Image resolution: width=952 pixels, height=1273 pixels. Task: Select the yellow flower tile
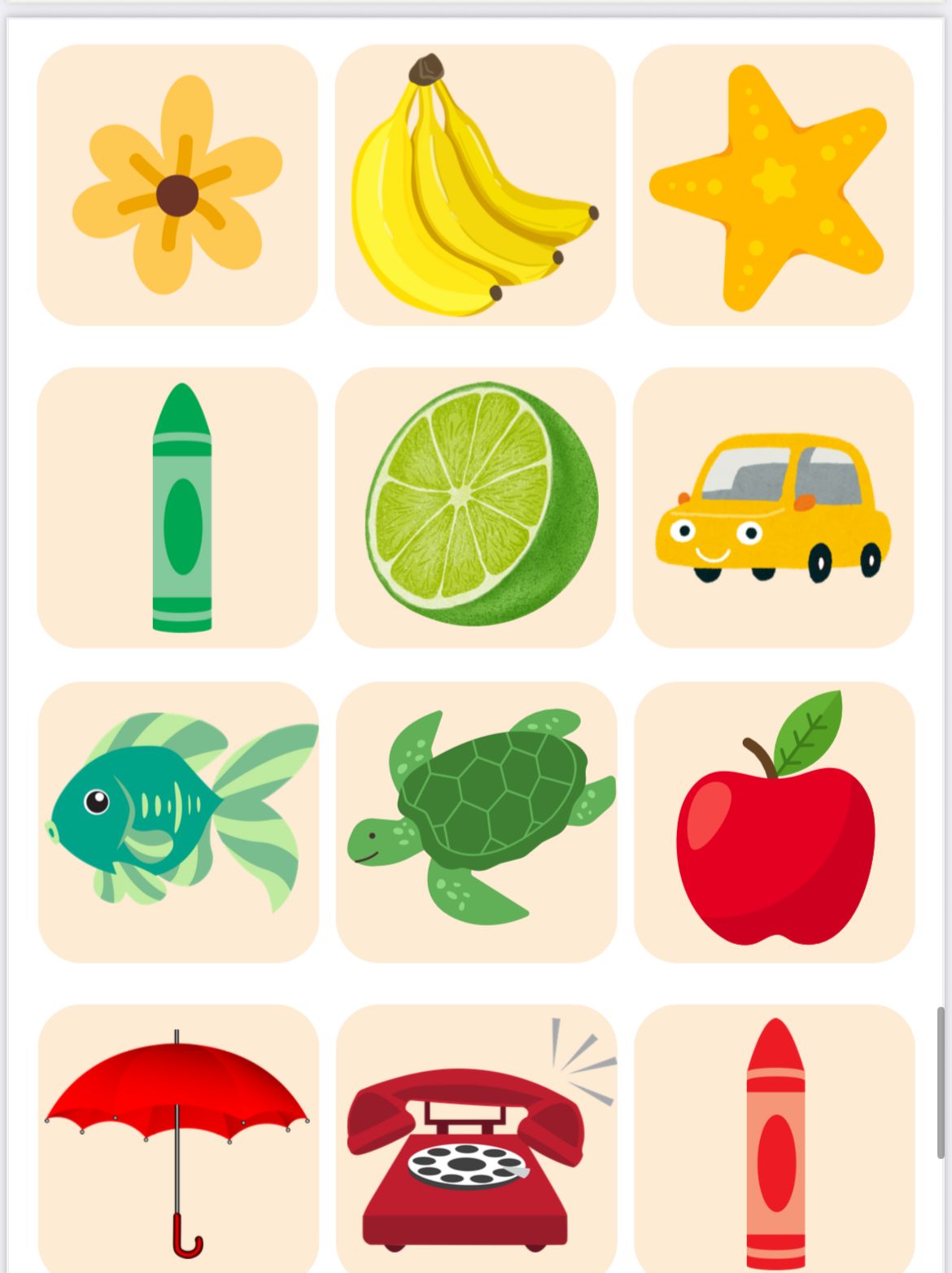click(177, 186)
